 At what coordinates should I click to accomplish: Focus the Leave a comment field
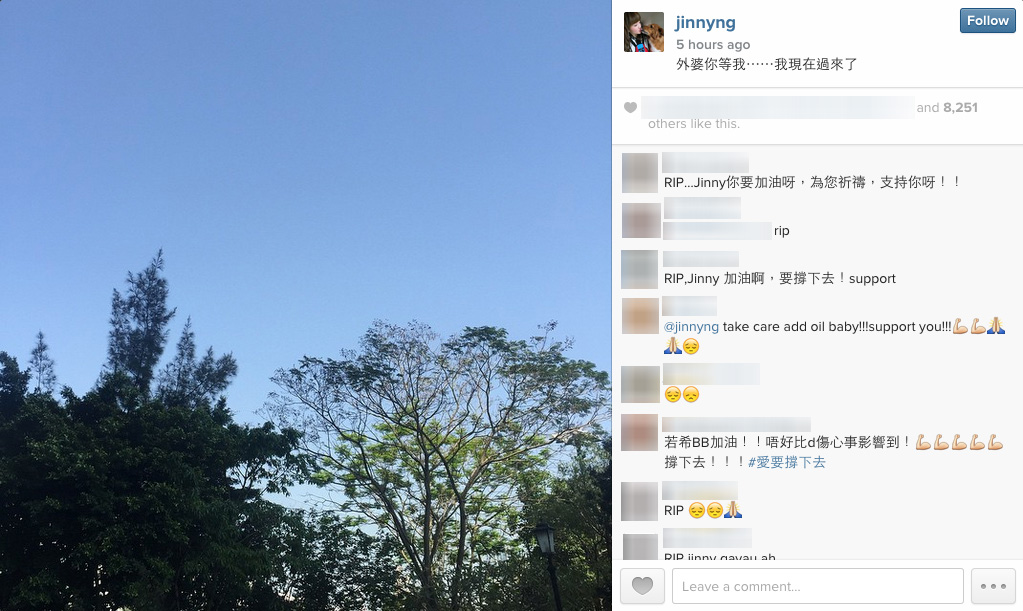click(817, 586)
